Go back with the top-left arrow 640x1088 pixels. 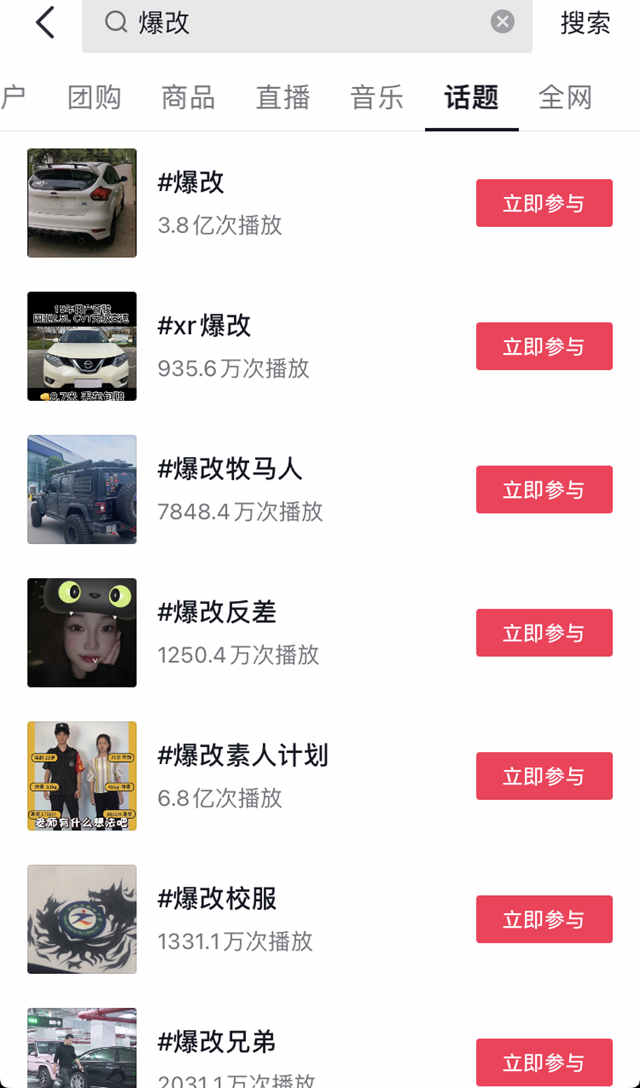pyautogui.click(x=45, y=22)
